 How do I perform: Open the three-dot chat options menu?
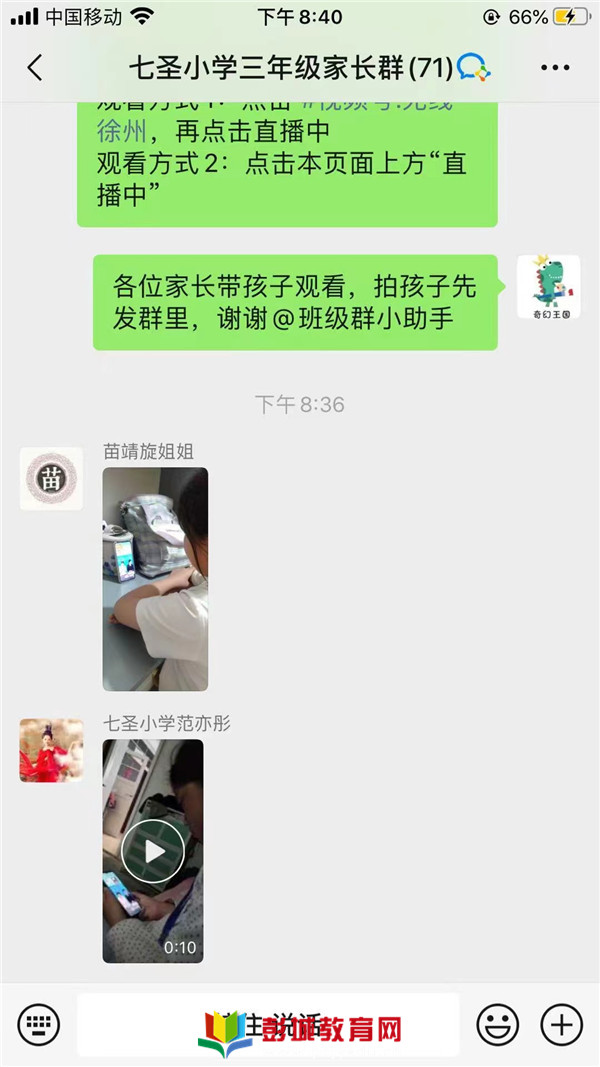point(555,67)
